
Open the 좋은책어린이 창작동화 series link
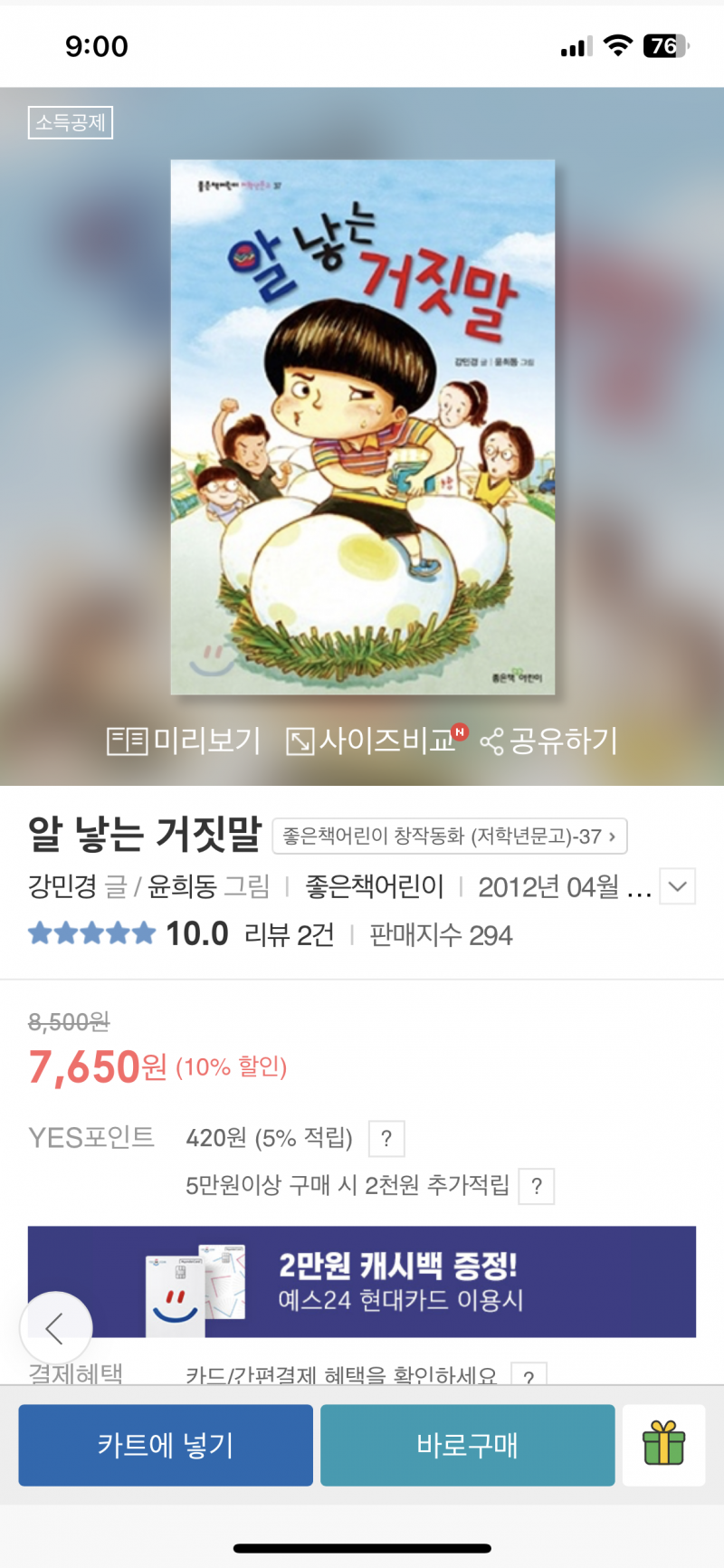tap(449, 837)
